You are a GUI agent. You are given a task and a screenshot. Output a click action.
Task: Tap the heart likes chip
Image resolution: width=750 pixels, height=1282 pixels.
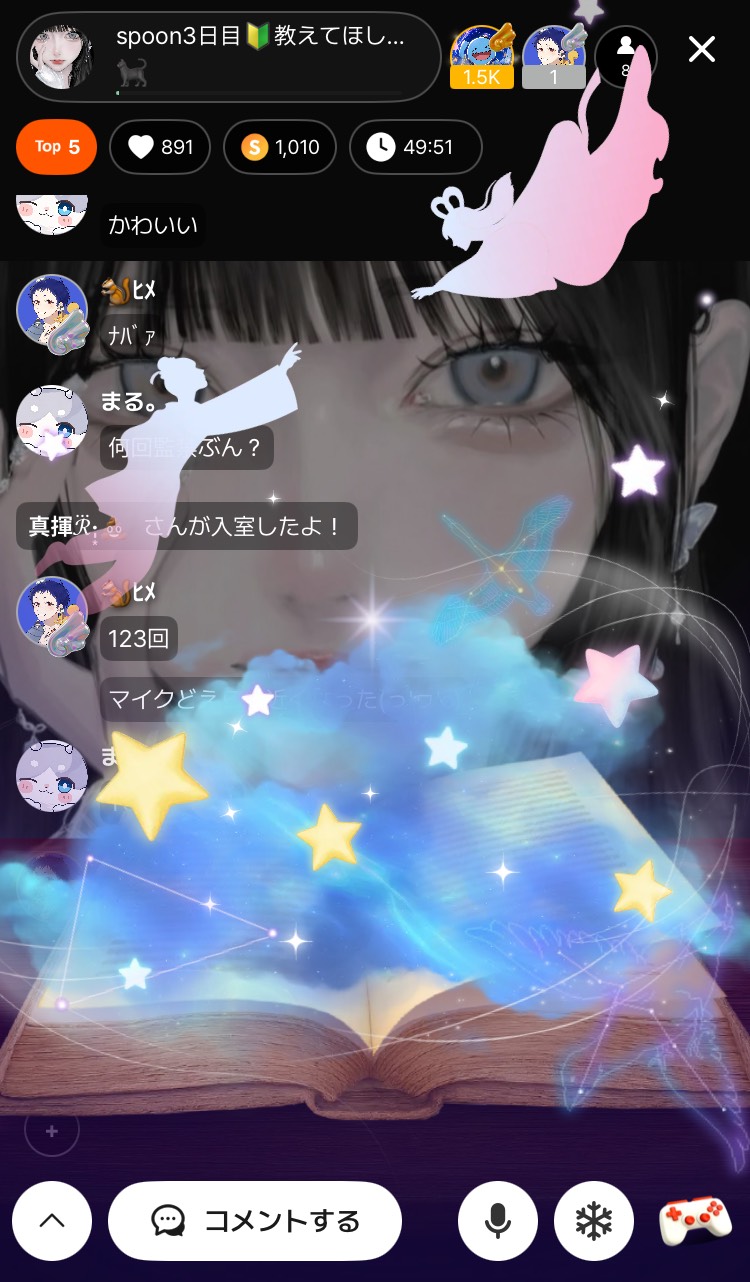159,147
